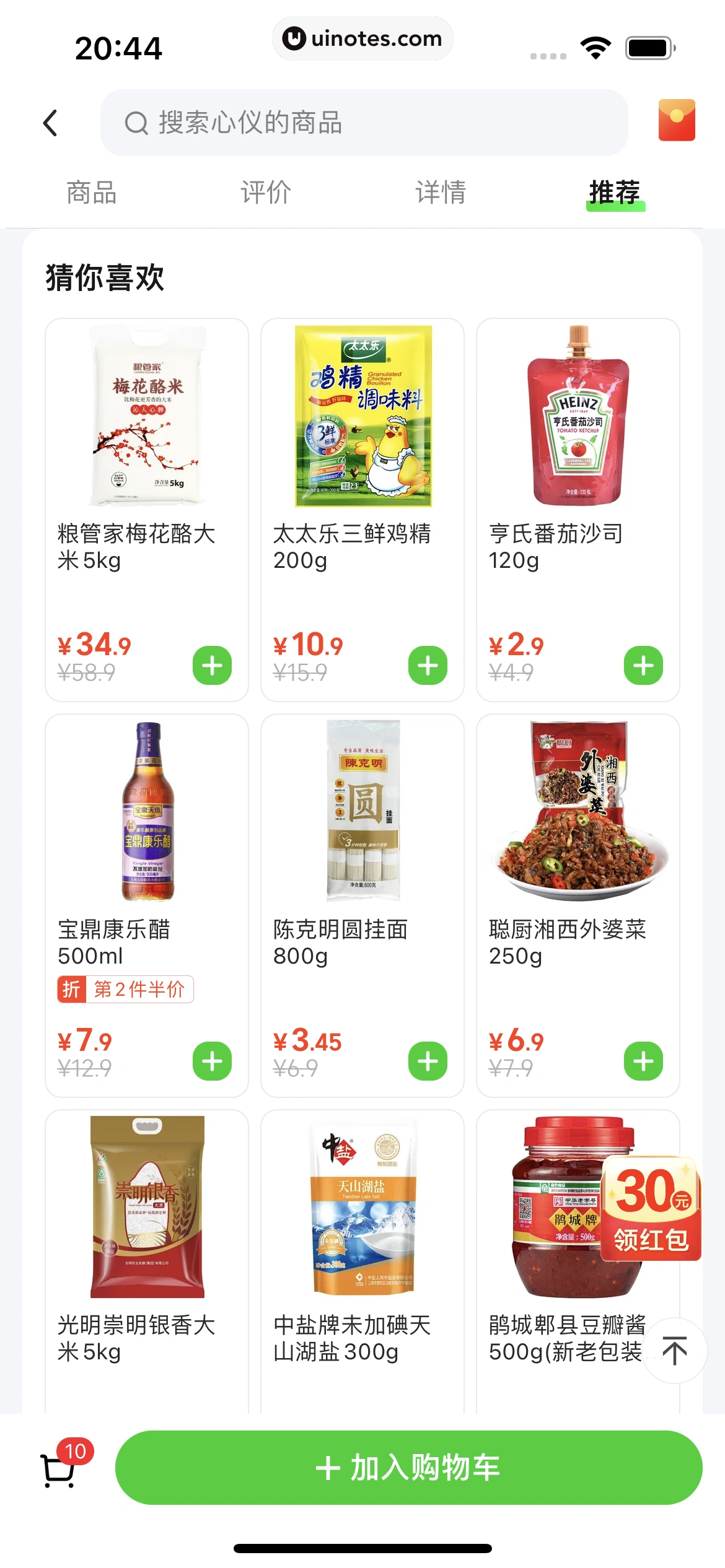Image resolution: width=725 pixels, height=1568 pixels.
Task: Open the red envelope icon
Action: tap(676, 120)
